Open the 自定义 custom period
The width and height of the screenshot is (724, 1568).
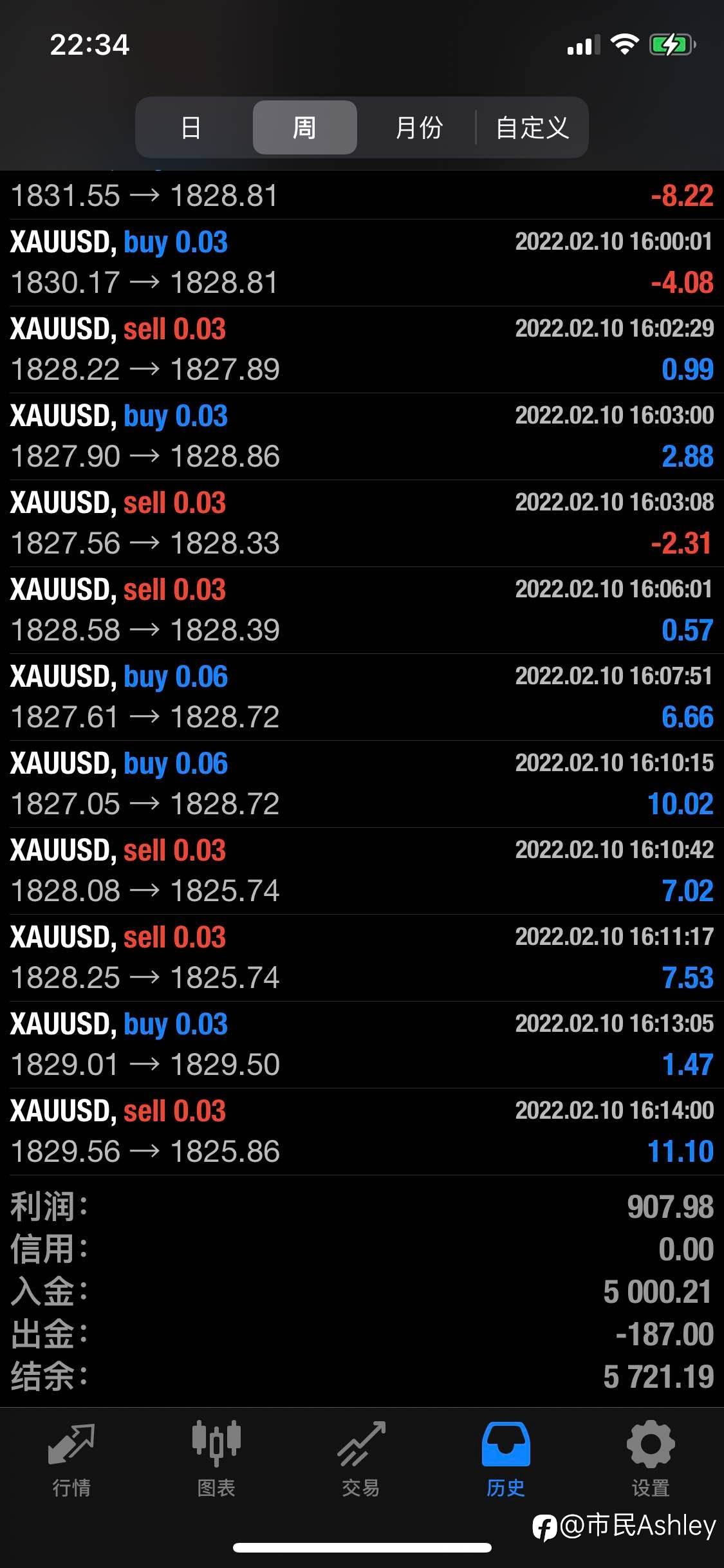(532, 127)
